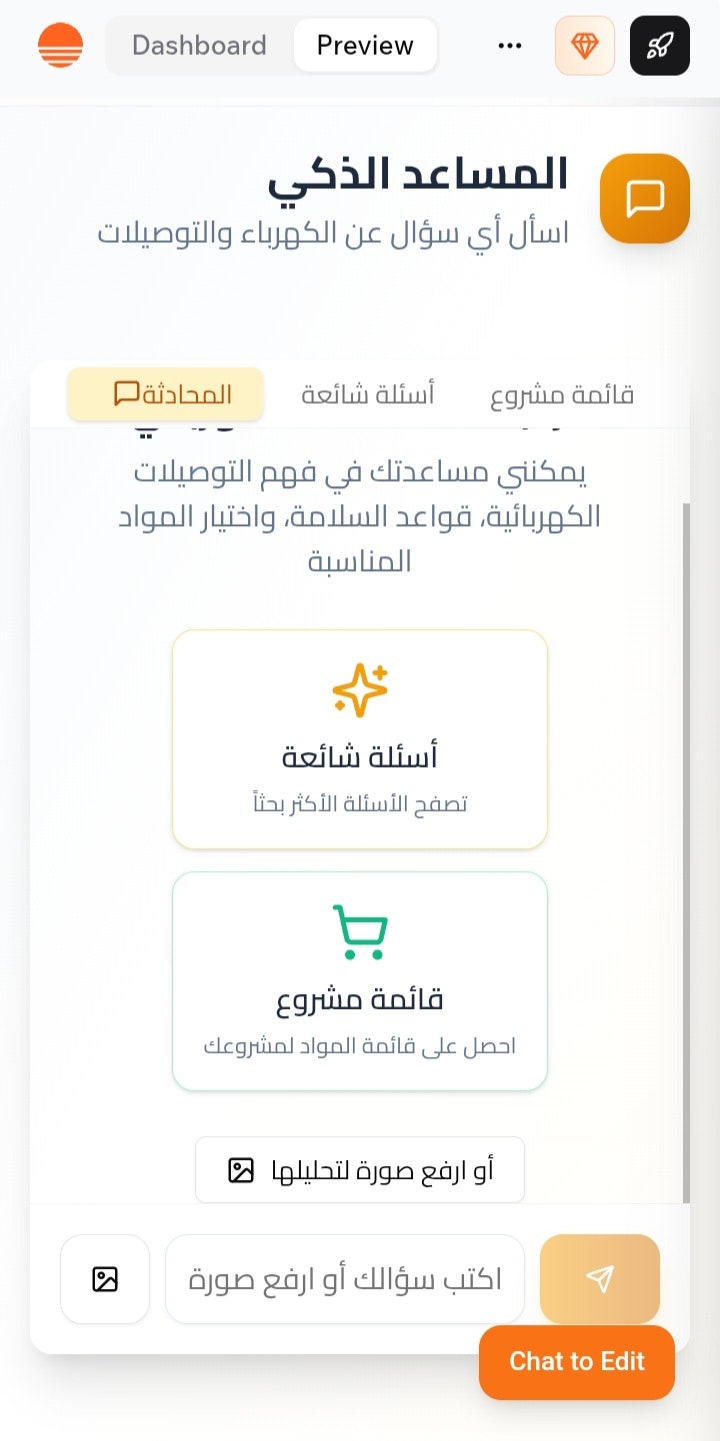This screenshot has height=1441, width=720.
Task: Select the Preview tab
Action: [x=364, y=45]
